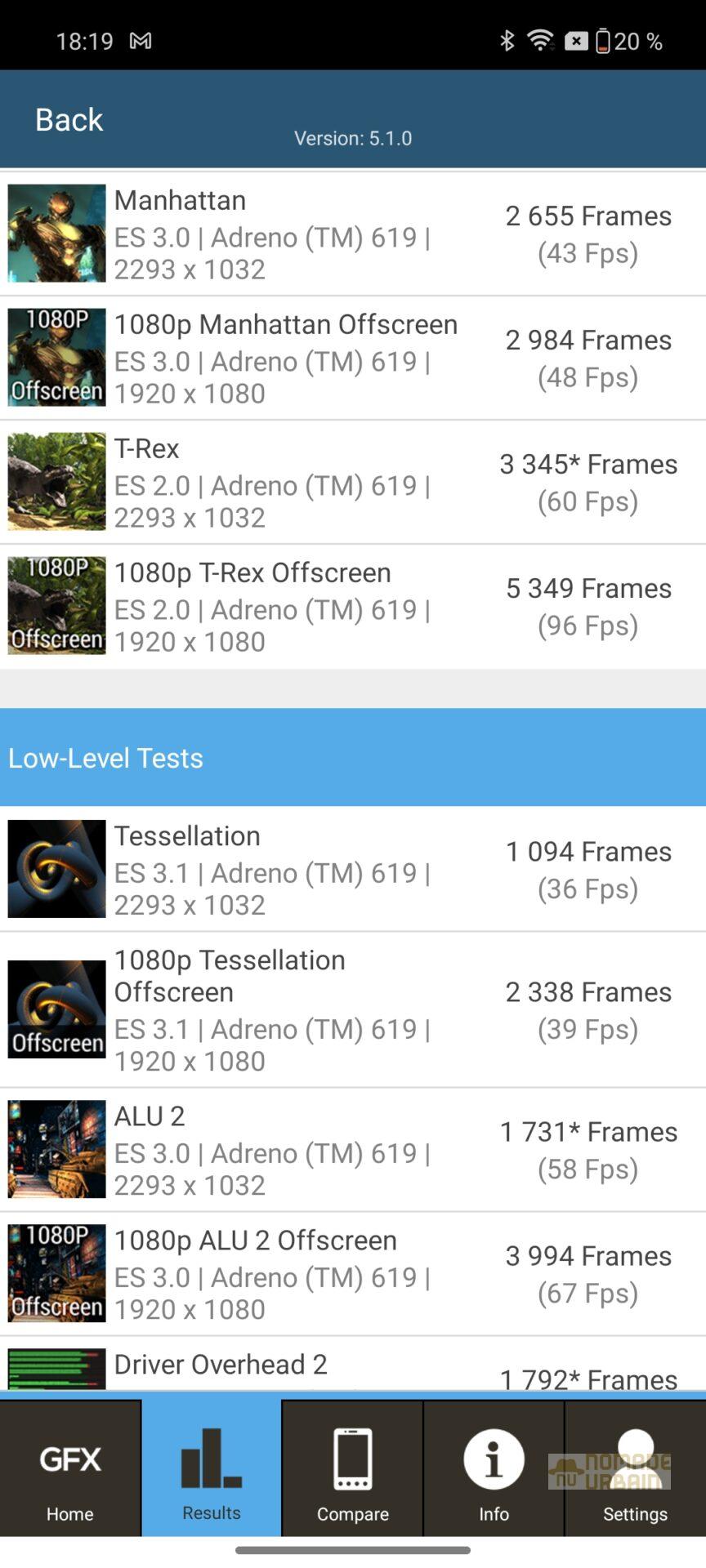The width and height of the screenshot is (706, 1568).
Task: Go to the Settings tab
Action: pyautogui.click(x=635, y=1468)
